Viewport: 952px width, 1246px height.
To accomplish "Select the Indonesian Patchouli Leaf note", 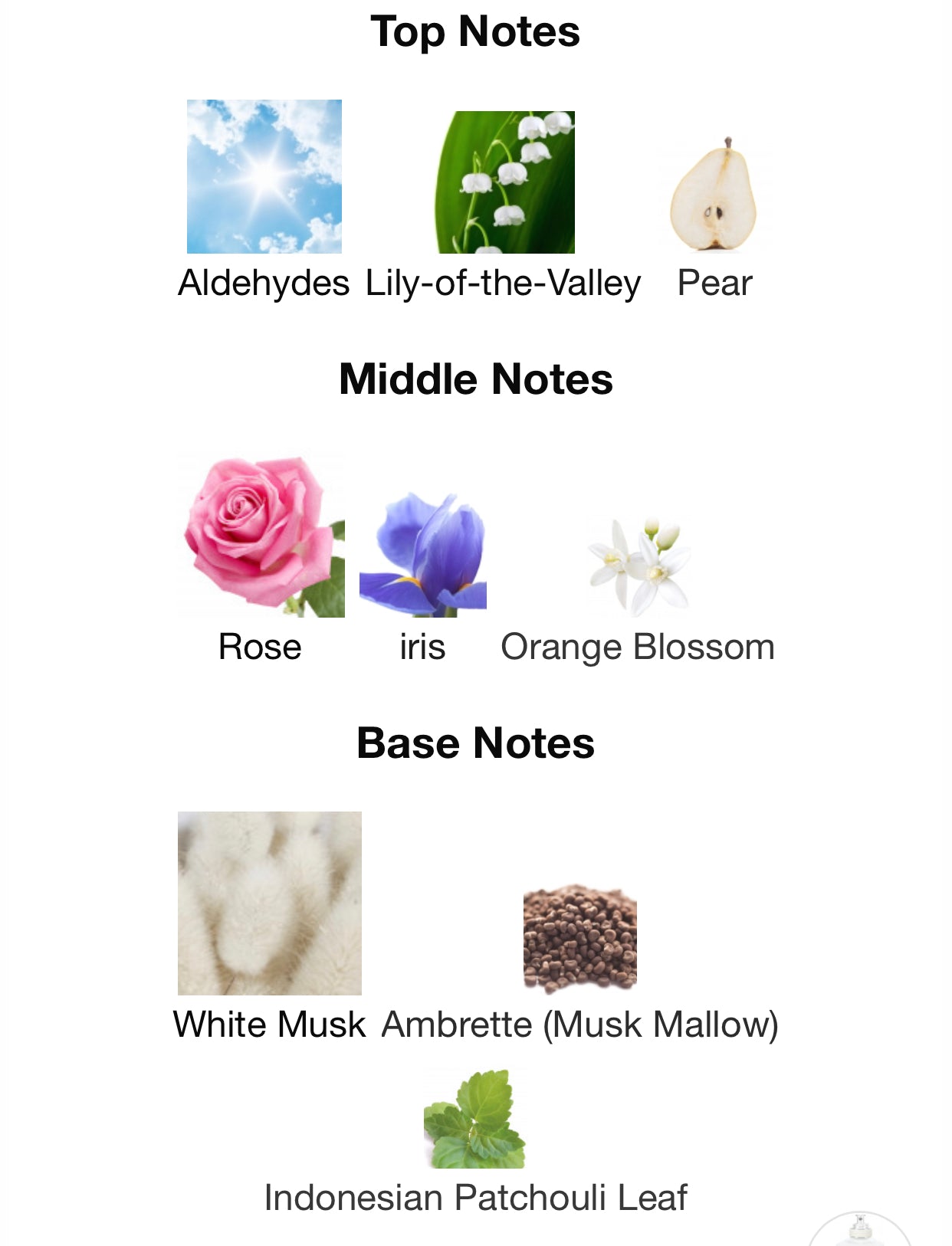I will point(475,1120).
